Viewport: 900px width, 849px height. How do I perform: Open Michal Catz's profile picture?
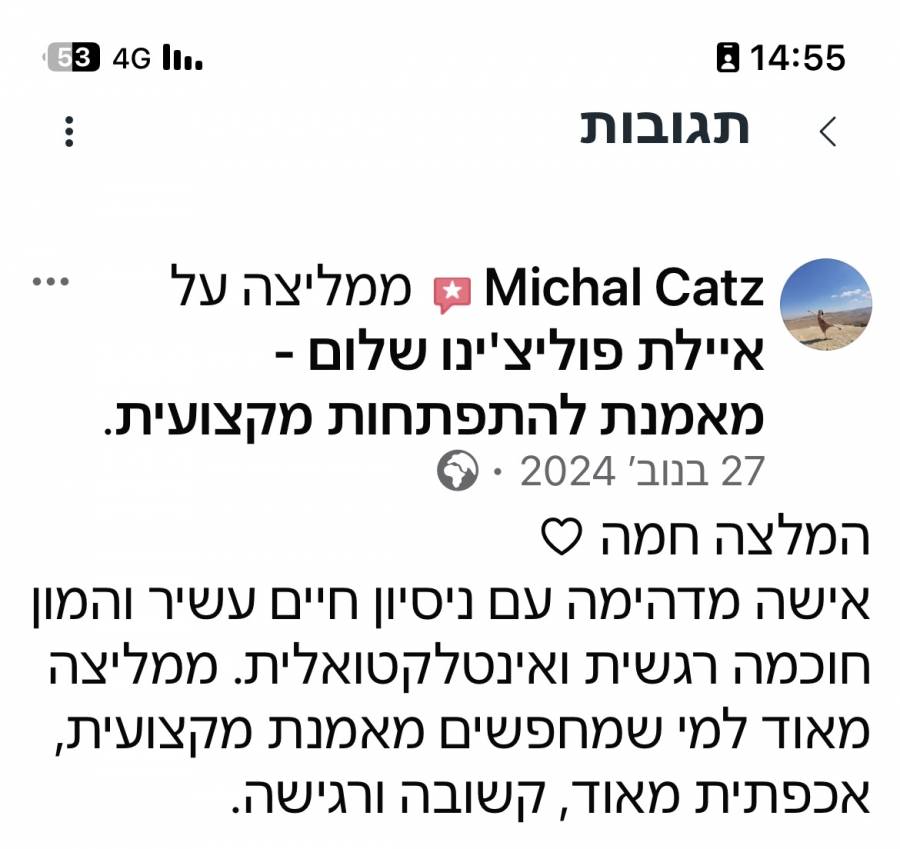(x=825, y=304)
